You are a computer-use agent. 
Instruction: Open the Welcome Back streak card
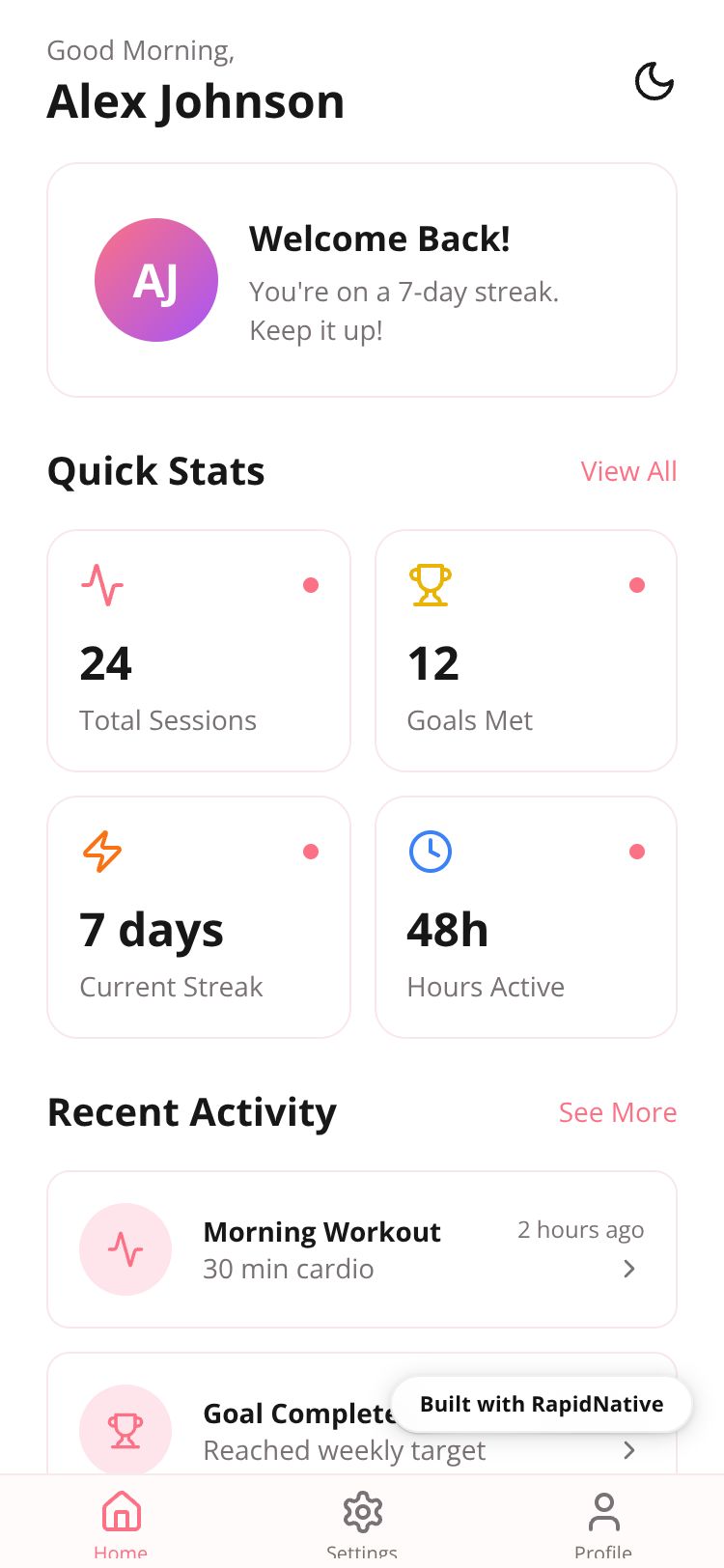coord(362,280)
